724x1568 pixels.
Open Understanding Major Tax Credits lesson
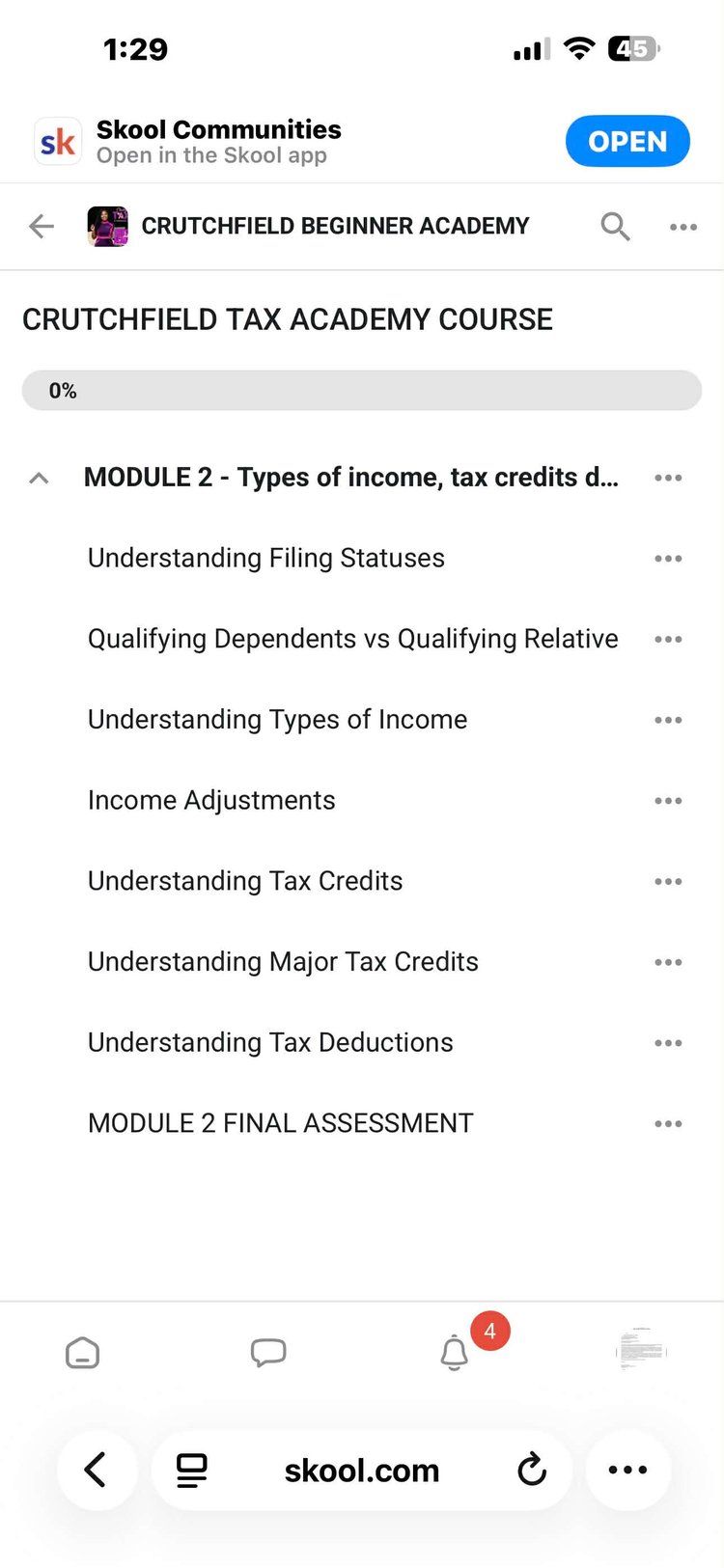point(283,962)
